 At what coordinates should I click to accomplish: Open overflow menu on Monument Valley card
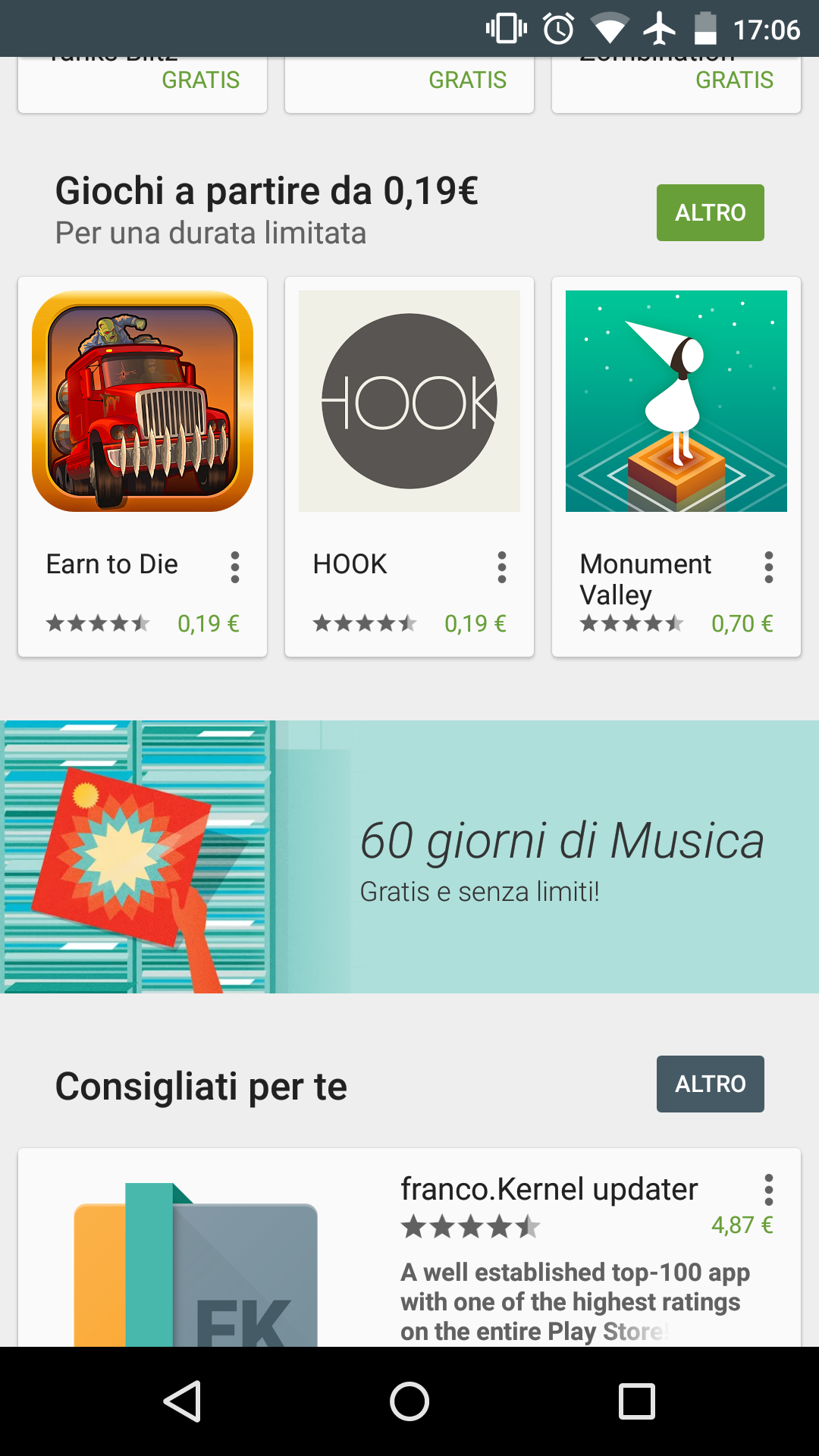click(x=769, y=567)
